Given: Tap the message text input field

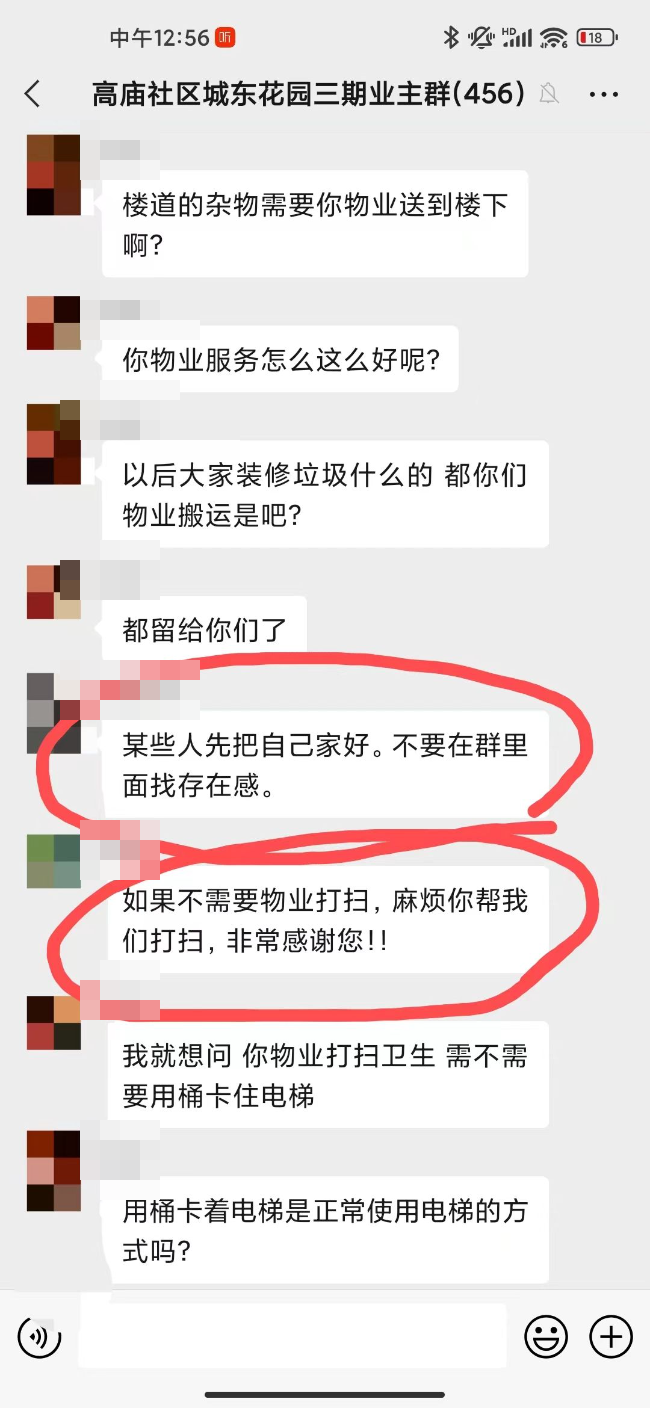Looking at the screenshot, I should [292, 1336].
